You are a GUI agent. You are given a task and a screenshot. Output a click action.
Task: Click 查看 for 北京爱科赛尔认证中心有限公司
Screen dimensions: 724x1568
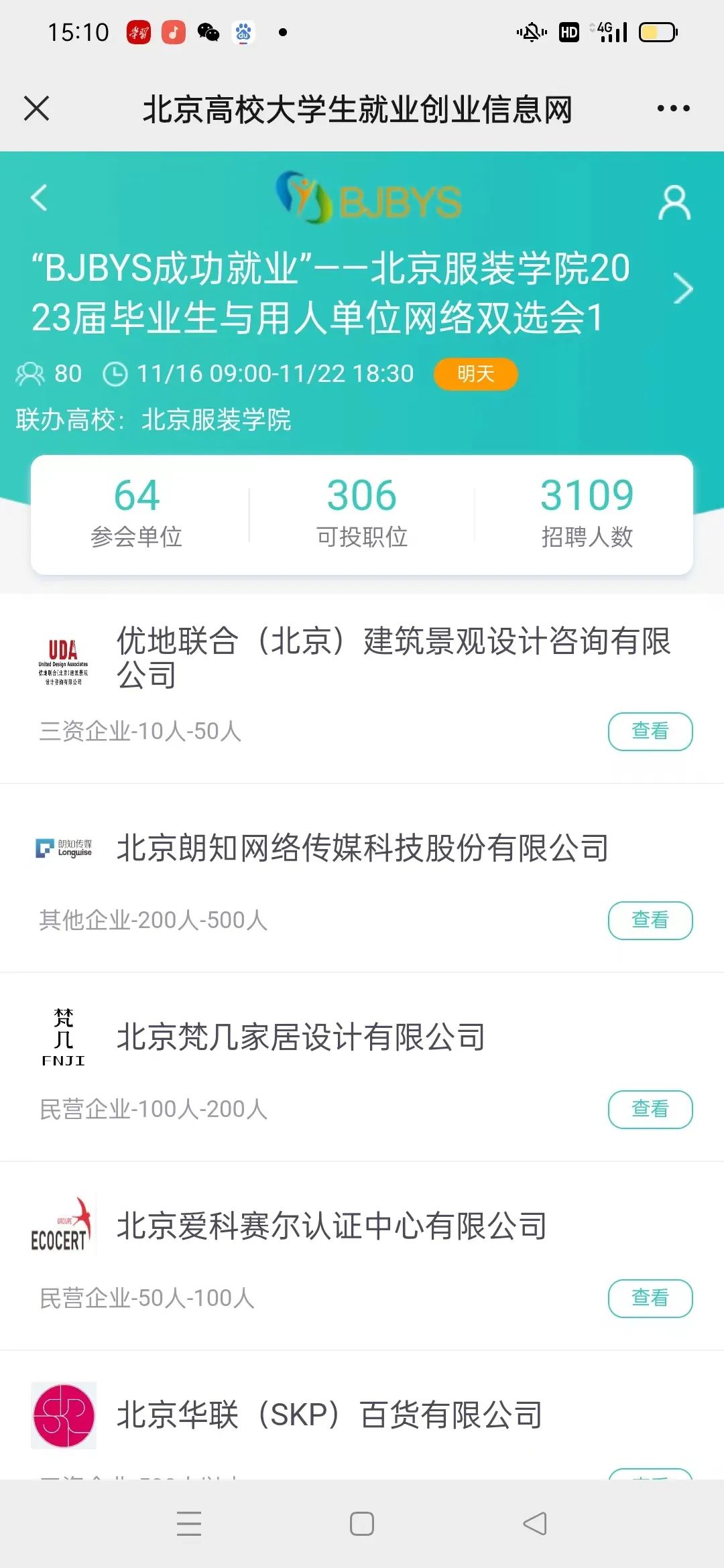(650, 1298)
